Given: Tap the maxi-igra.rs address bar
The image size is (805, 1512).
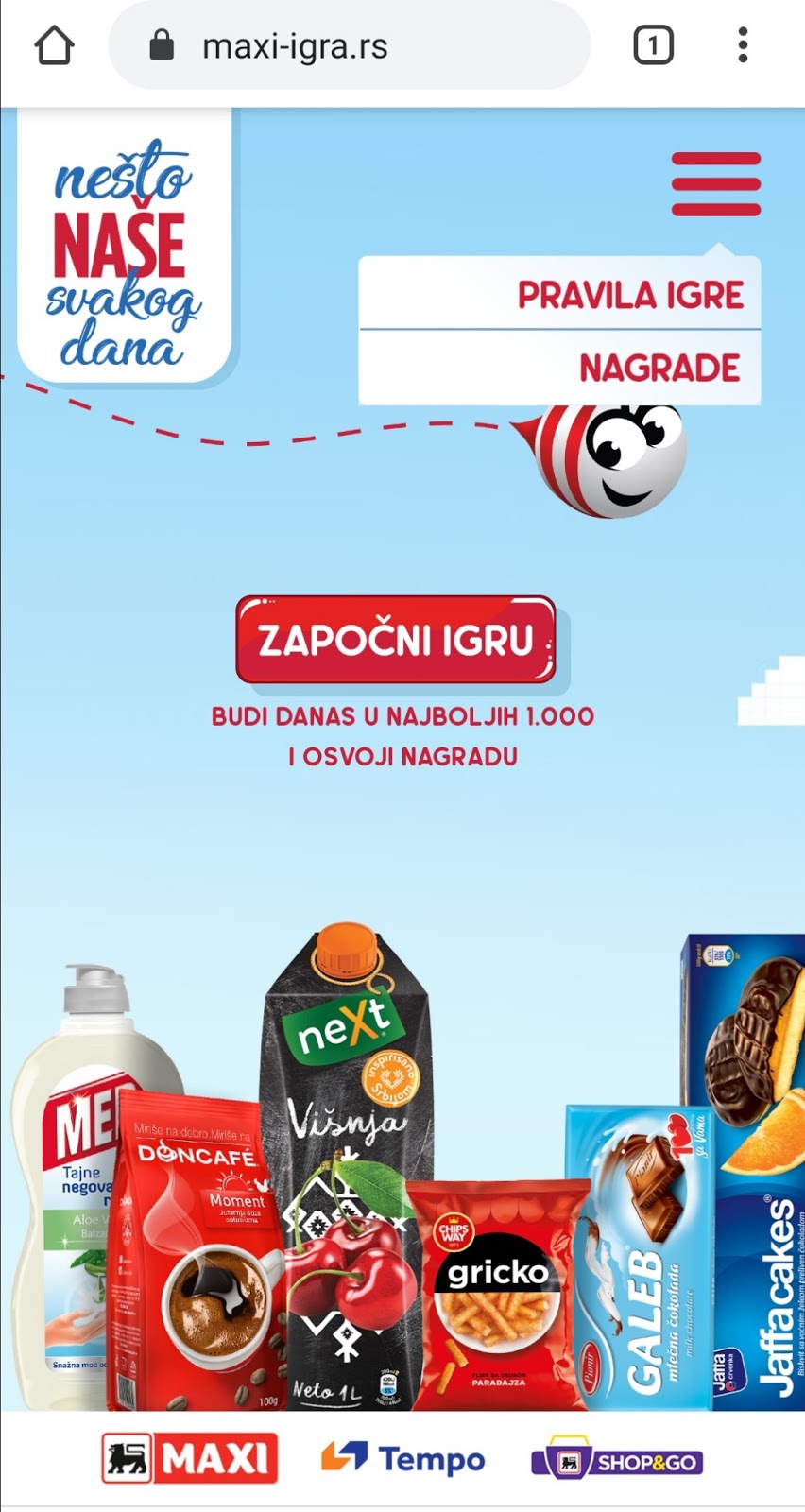Looking at the screenshot, I should point(350,45).
